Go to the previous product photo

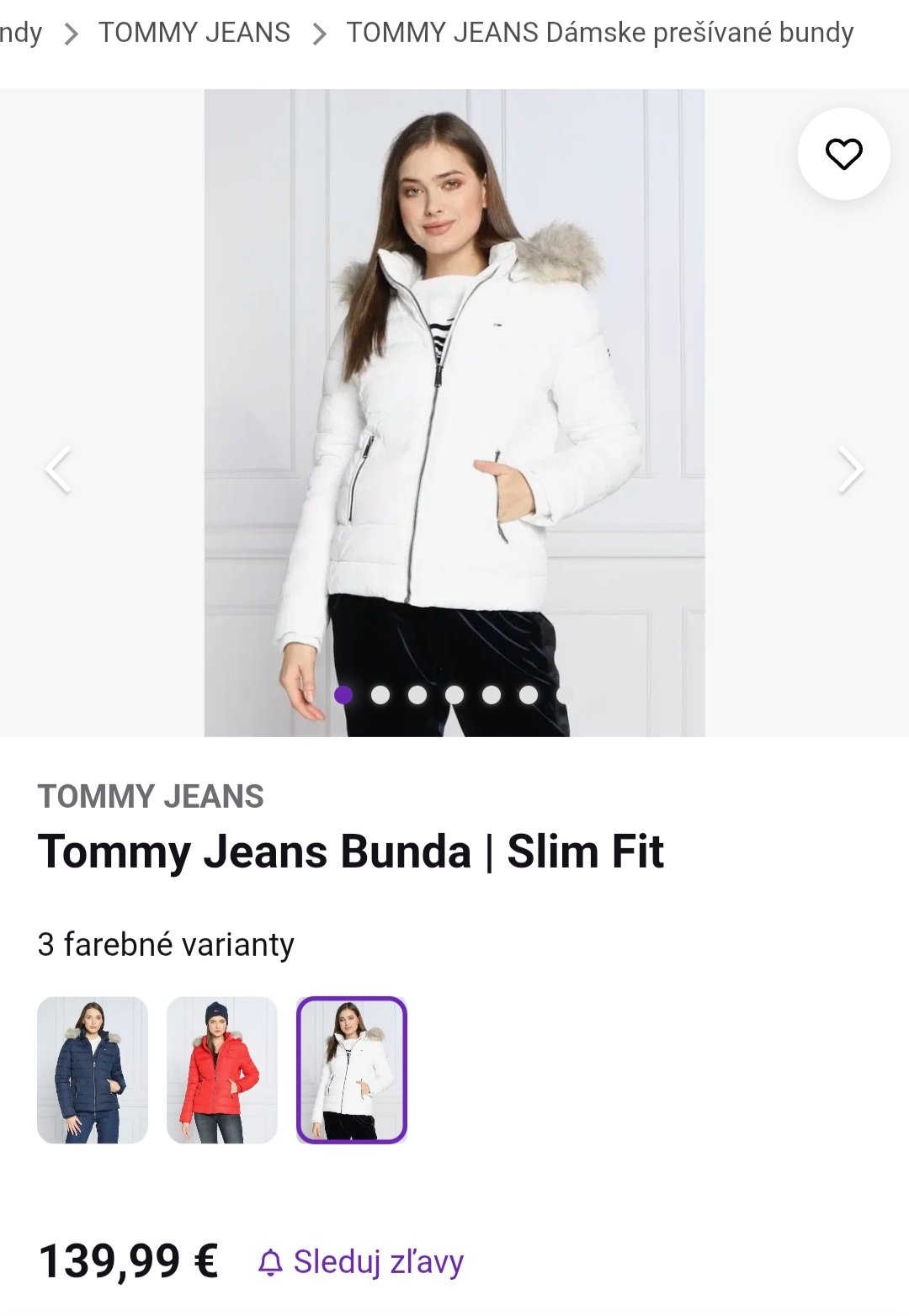[57, 470]
